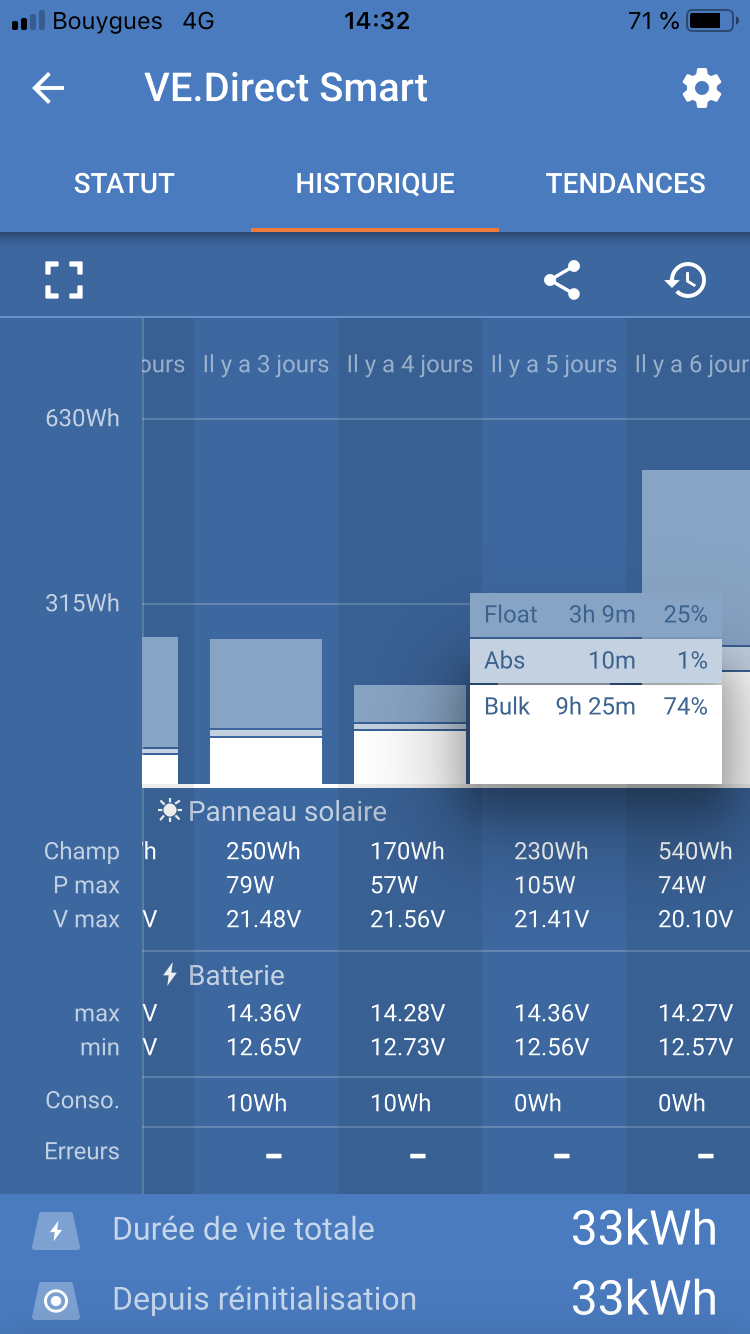Share the history data
This screenshot has height=1334, width=750.
562,280
